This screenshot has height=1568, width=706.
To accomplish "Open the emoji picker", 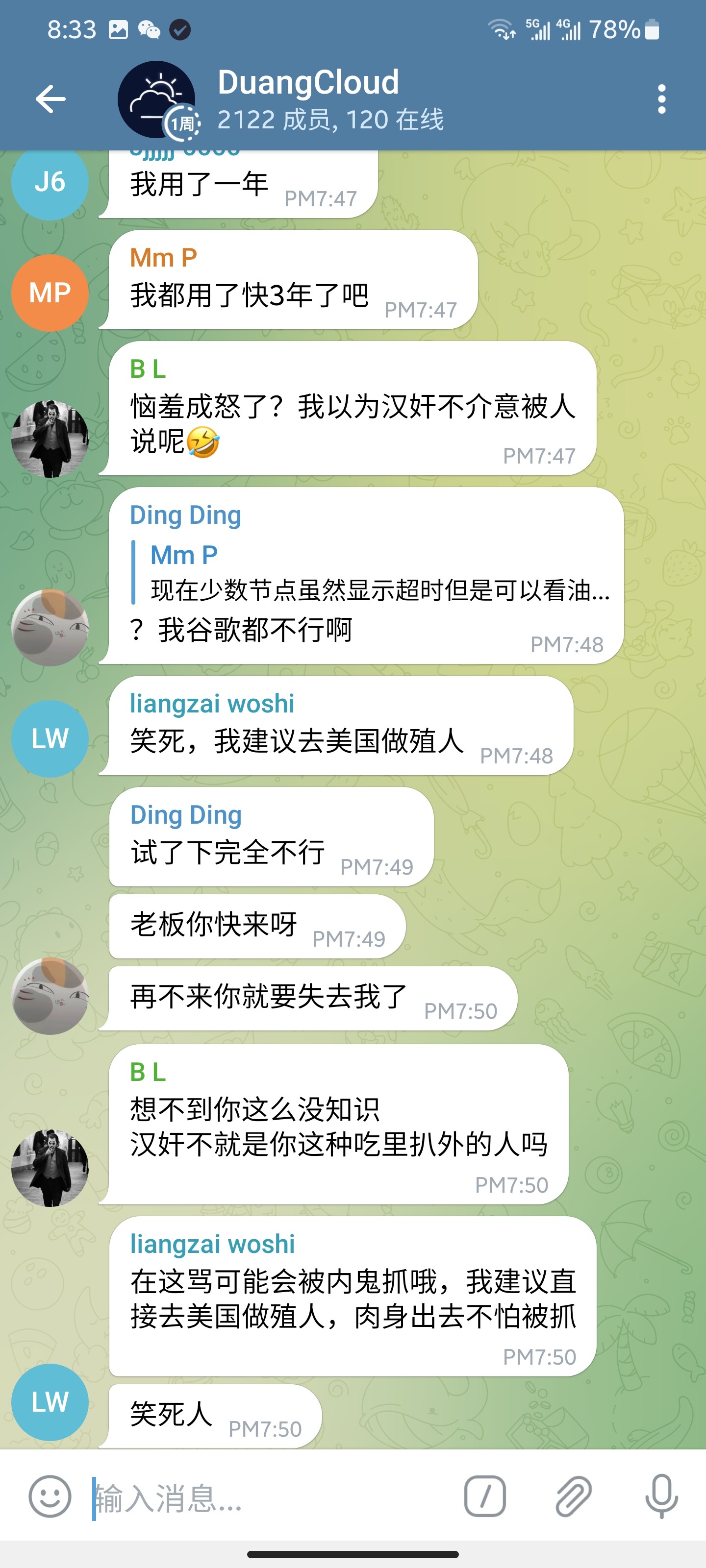I will pyautogui.click(x=50, y=1496).
